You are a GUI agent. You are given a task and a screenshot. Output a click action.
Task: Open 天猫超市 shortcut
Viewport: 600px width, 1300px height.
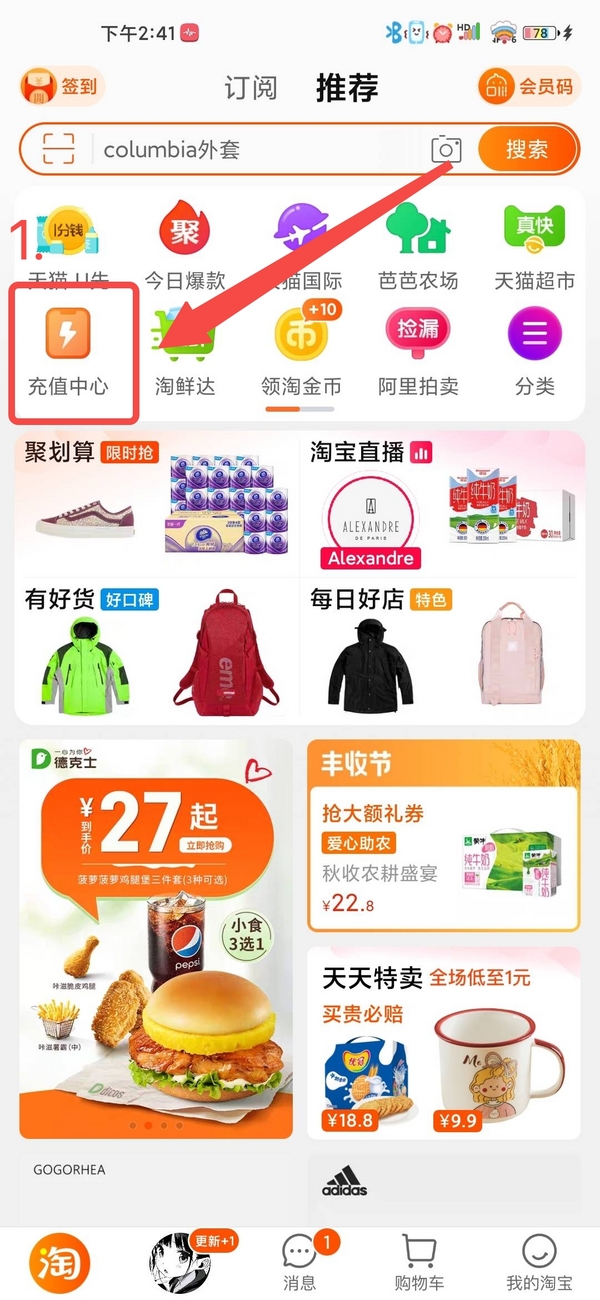tap(534, 248)
